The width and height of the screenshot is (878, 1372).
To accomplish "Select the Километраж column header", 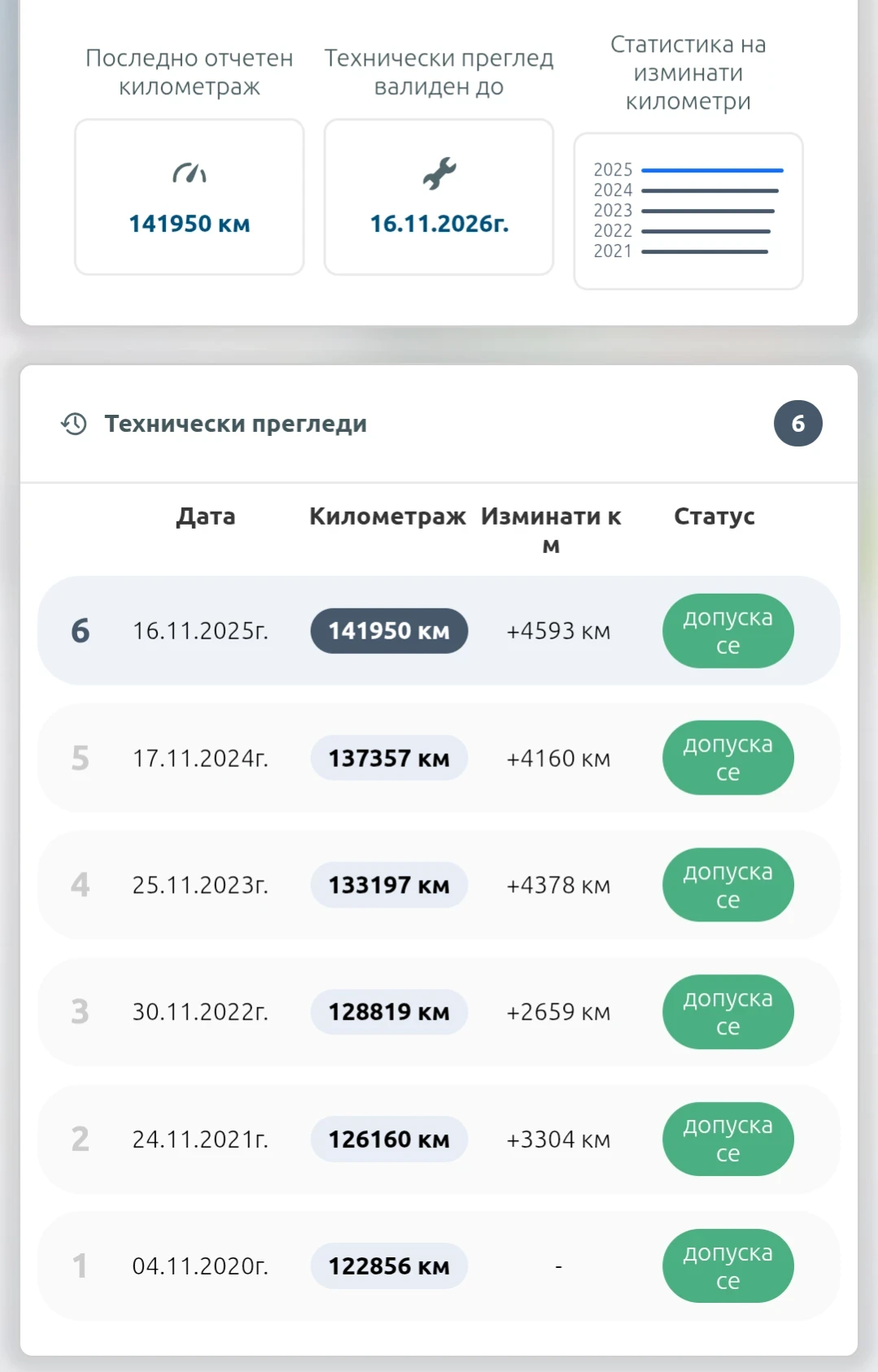I will (x=387, y=516).
